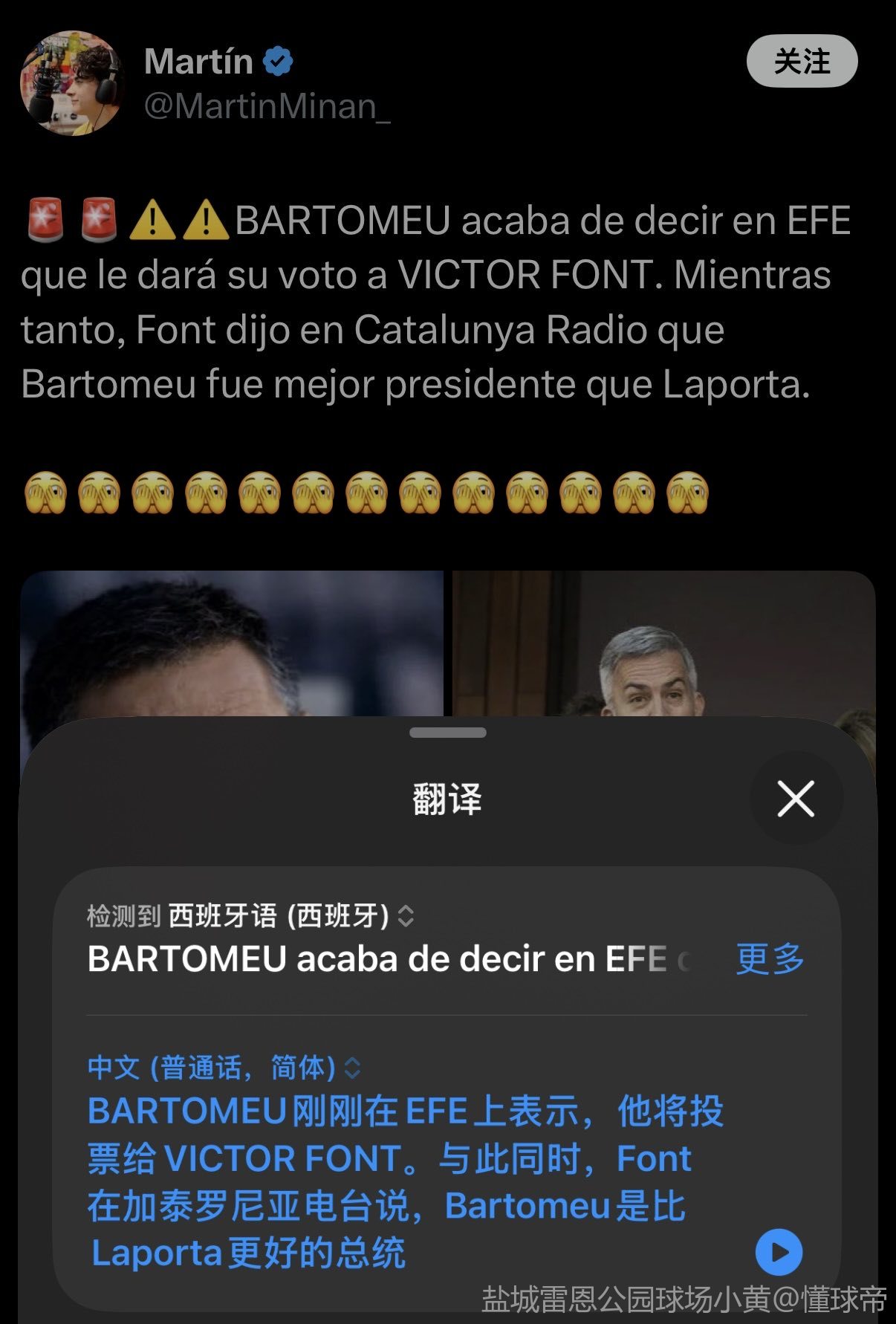
Task: Tap 更多 to expand the source text
Action: 770,958
